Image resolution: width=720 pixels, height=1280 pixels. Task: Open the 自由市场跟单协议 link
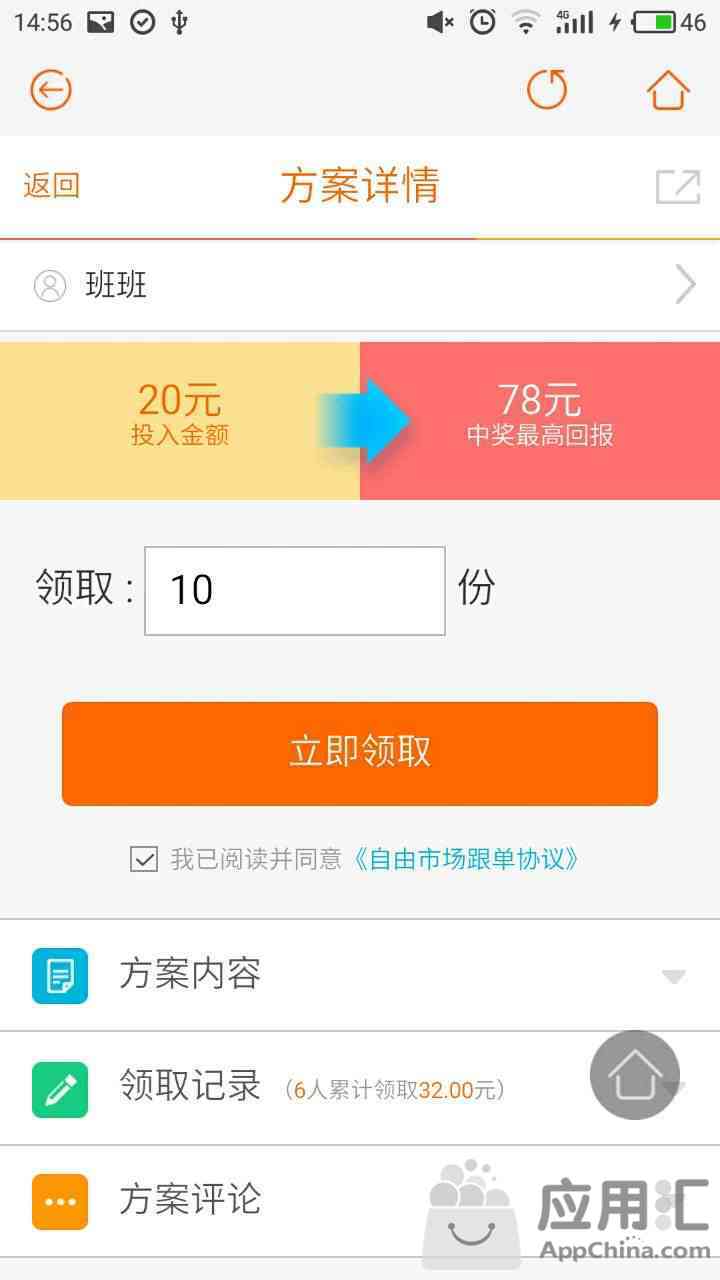click(x=466, y=859)
